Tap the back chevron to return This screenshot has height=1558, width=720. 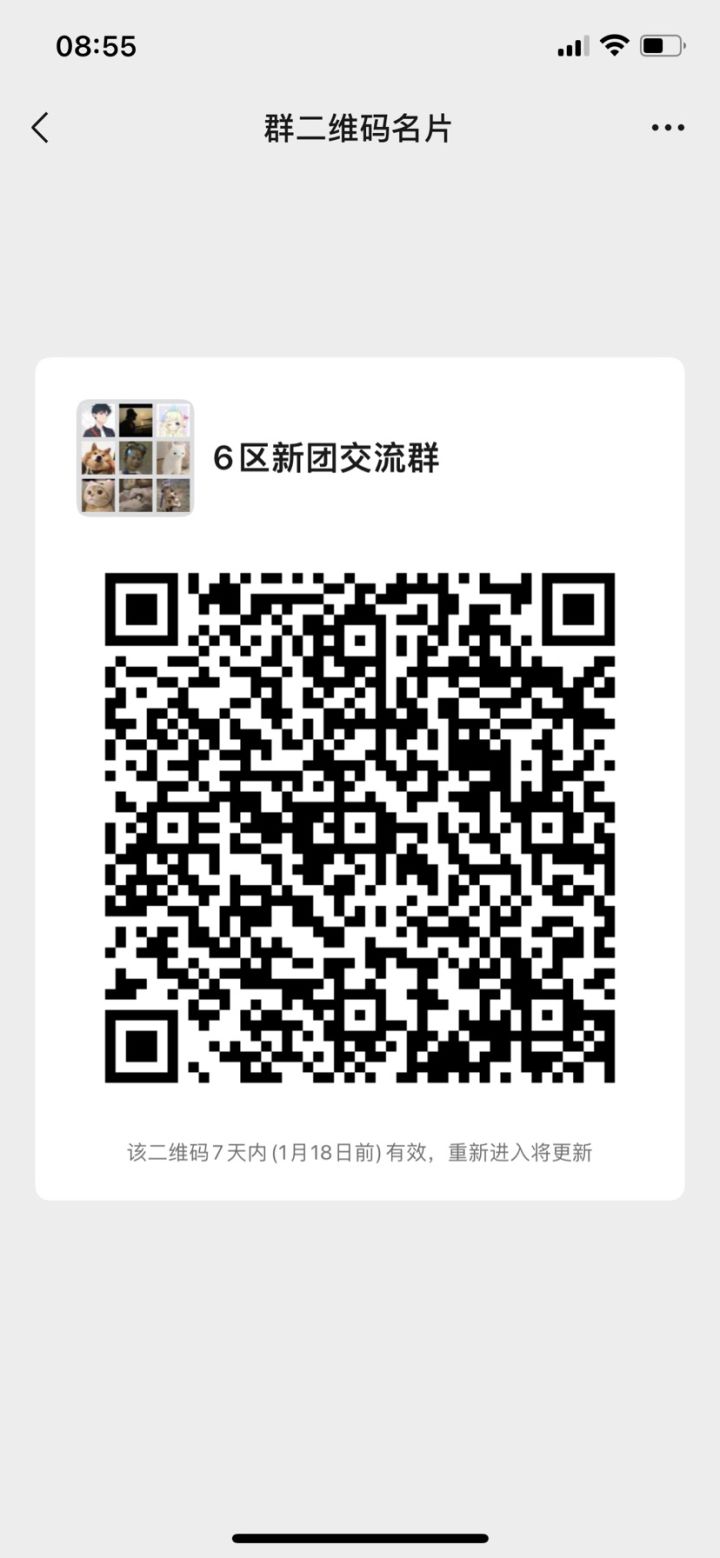click(x=39, y=128)
